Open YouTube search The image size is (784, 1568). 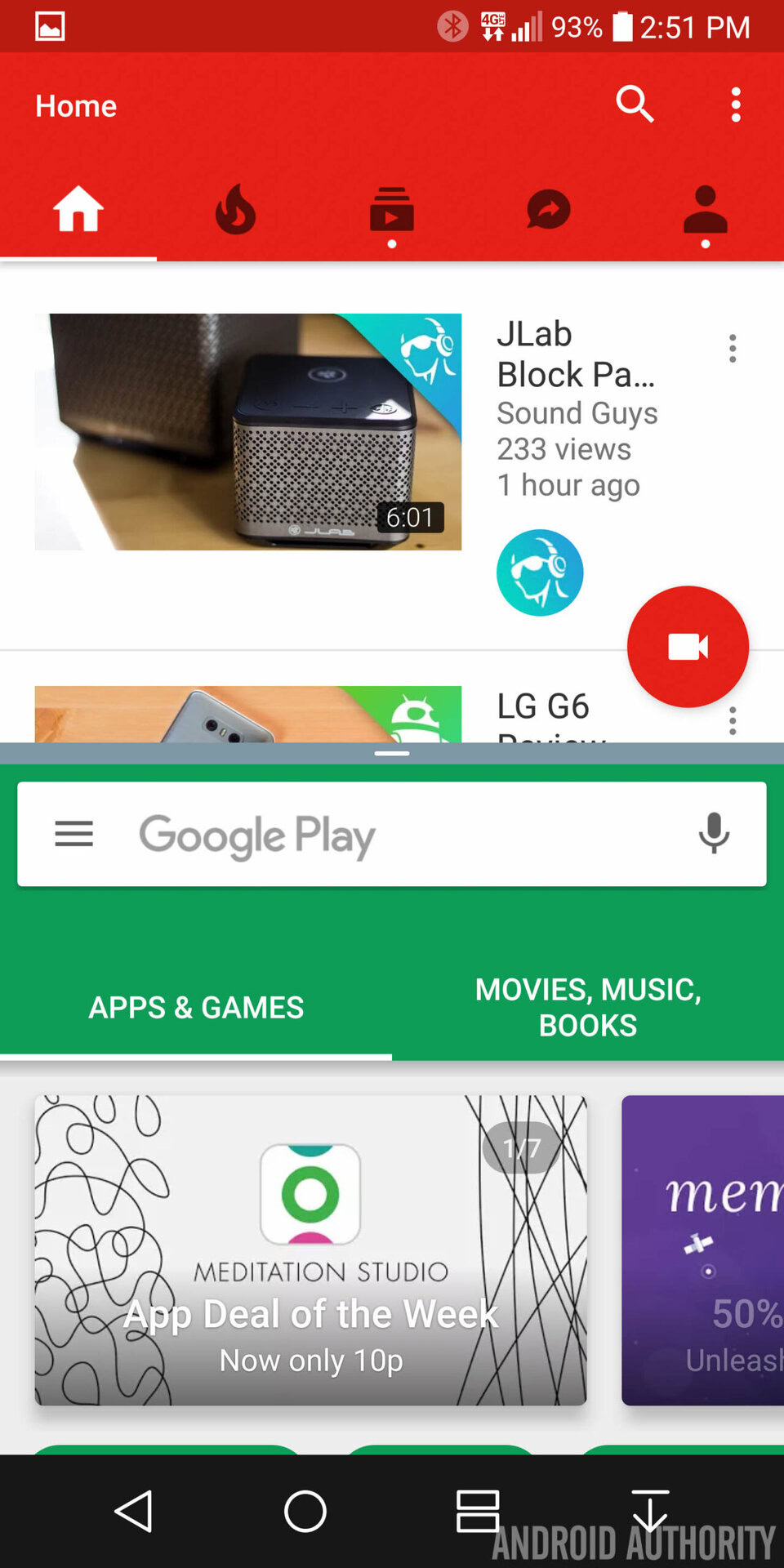tap(635, 105)
